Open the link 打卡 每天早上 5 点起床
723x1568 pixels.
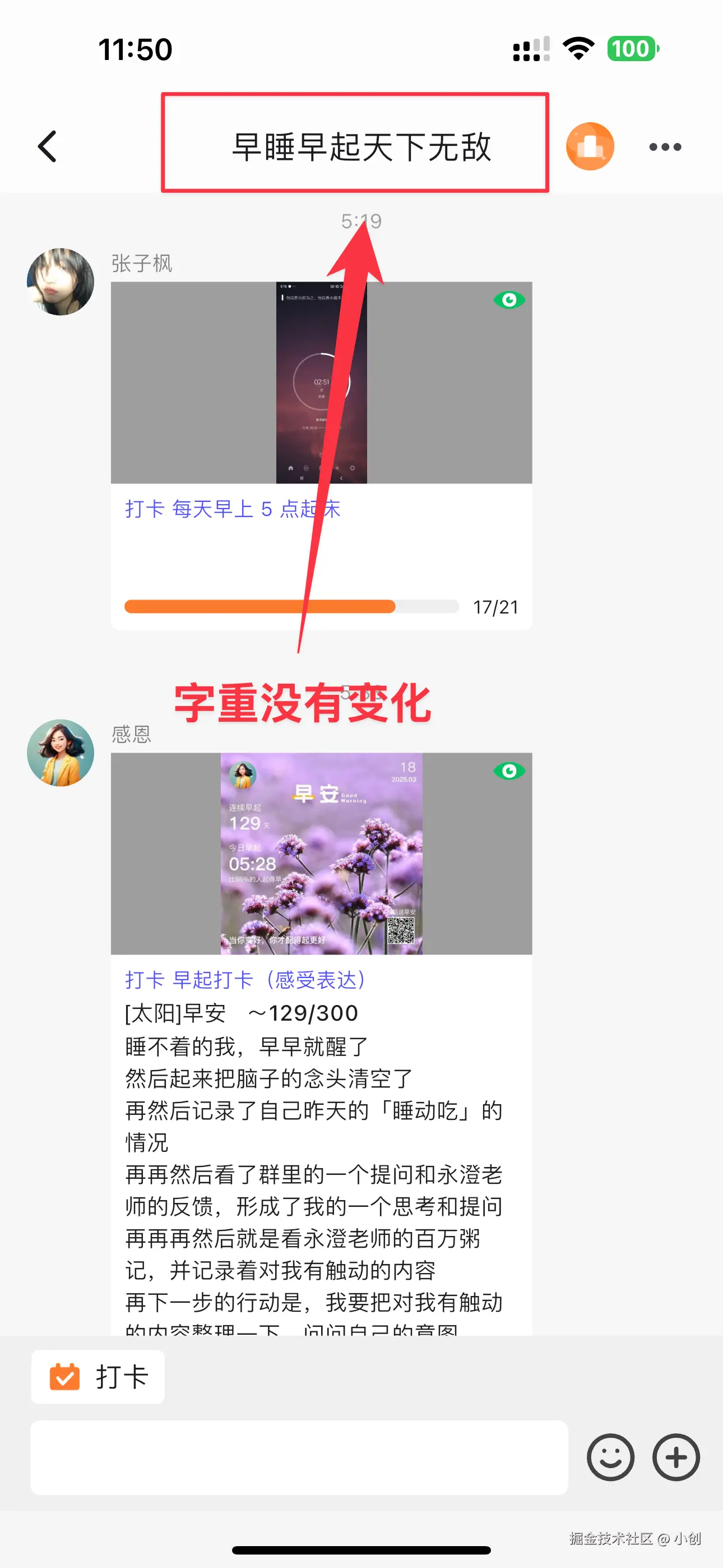click(x=233, y=509)
